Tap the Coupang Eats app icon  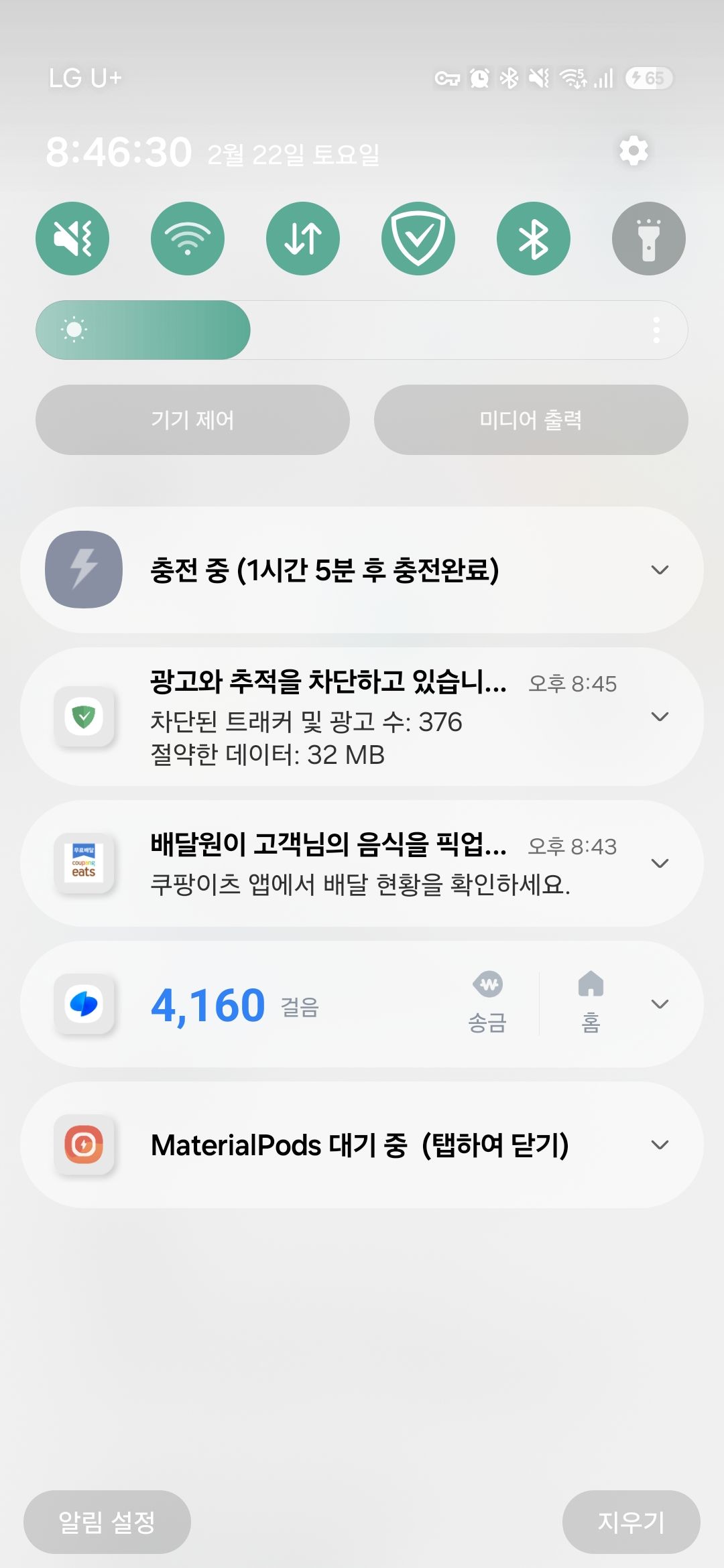click(x=83, y=864)
